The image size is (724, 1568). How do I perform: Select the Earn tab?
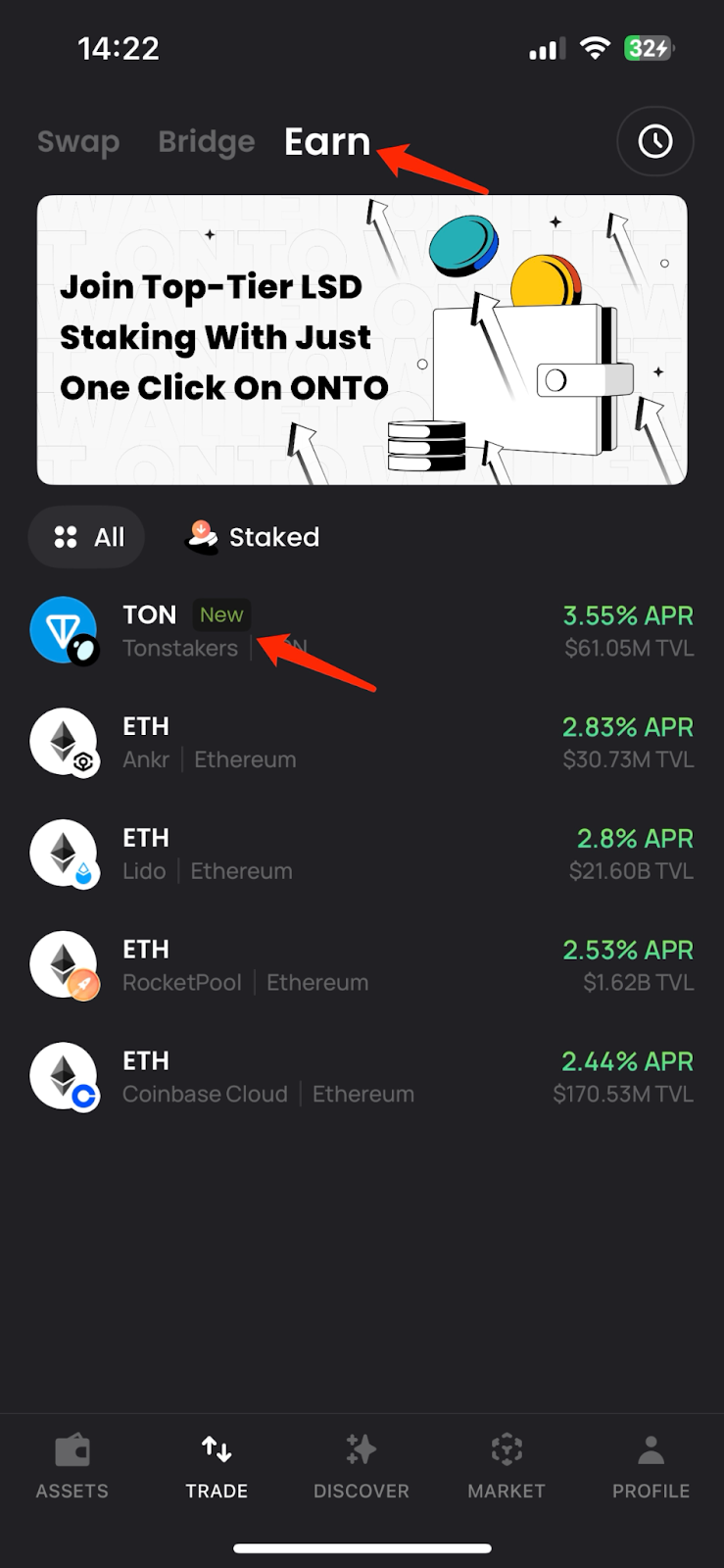click(x=326, y=142)
